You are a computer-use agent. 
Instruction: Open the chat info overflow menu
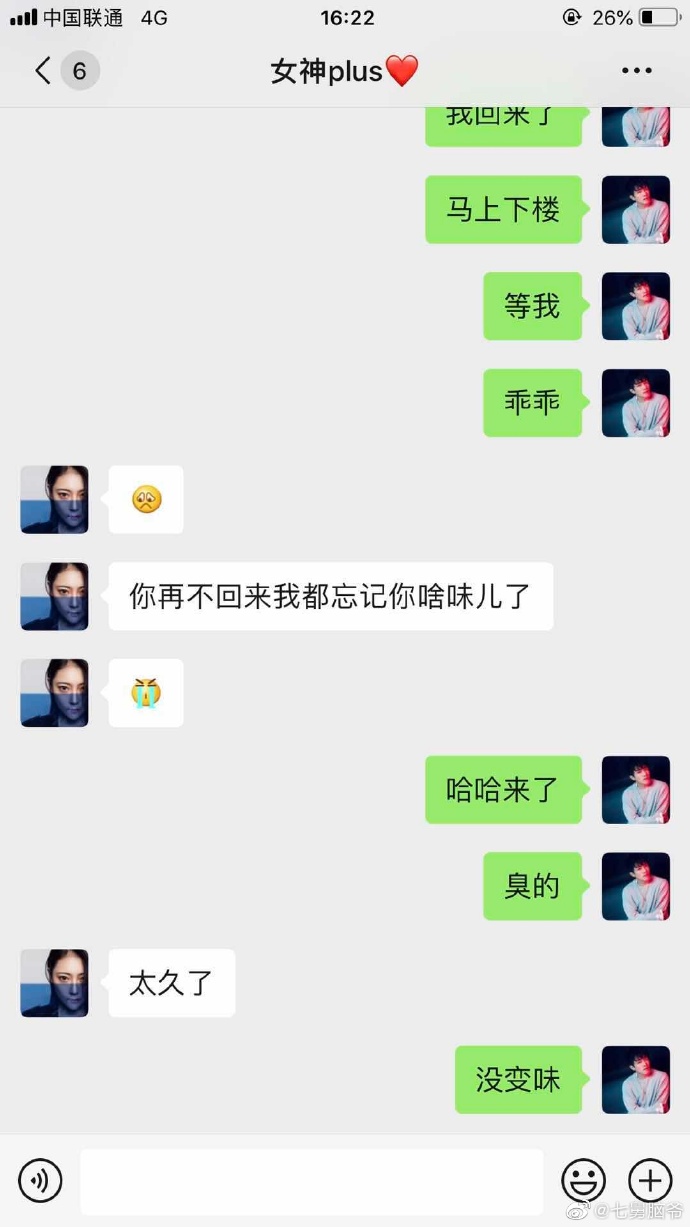point(636,71)
